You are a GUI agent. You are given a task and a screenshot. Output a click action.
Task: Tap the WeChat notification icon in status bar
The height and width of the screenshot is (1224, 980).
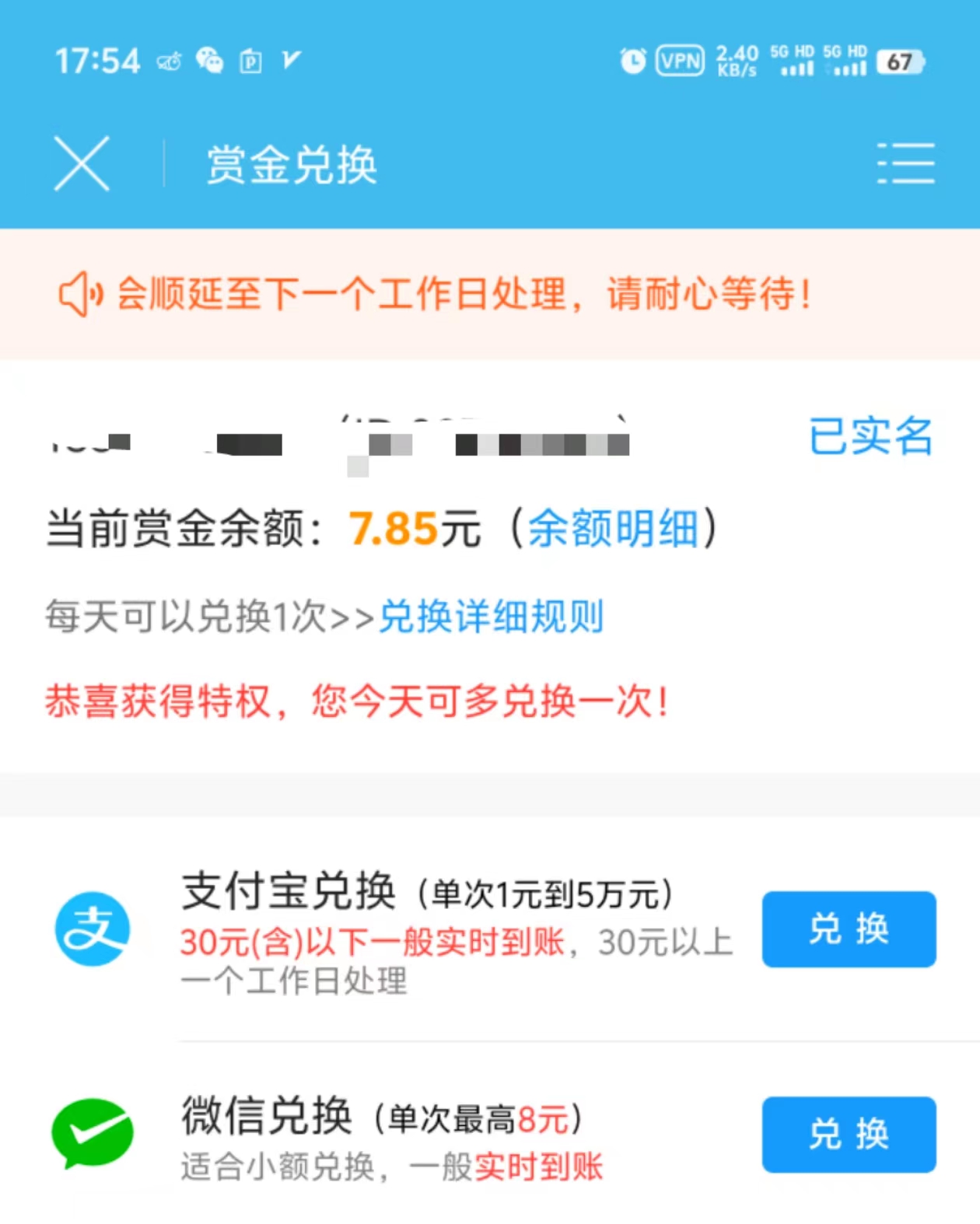click(207, 61)
